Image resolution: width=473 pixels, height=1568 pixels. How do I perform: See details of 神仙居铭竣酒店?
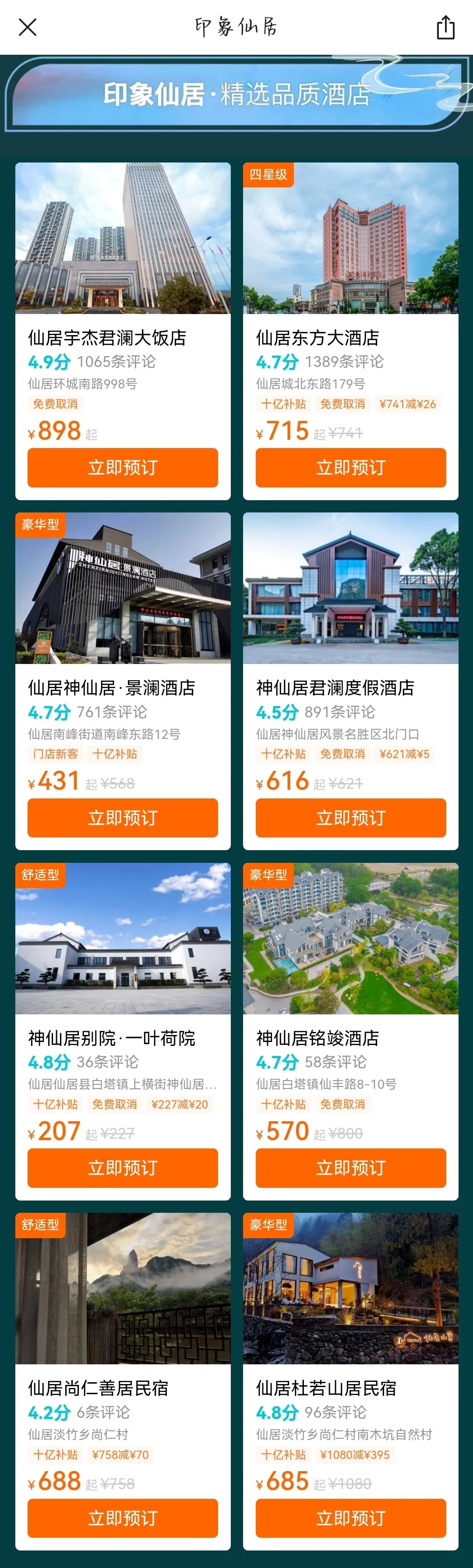(351, 938)
